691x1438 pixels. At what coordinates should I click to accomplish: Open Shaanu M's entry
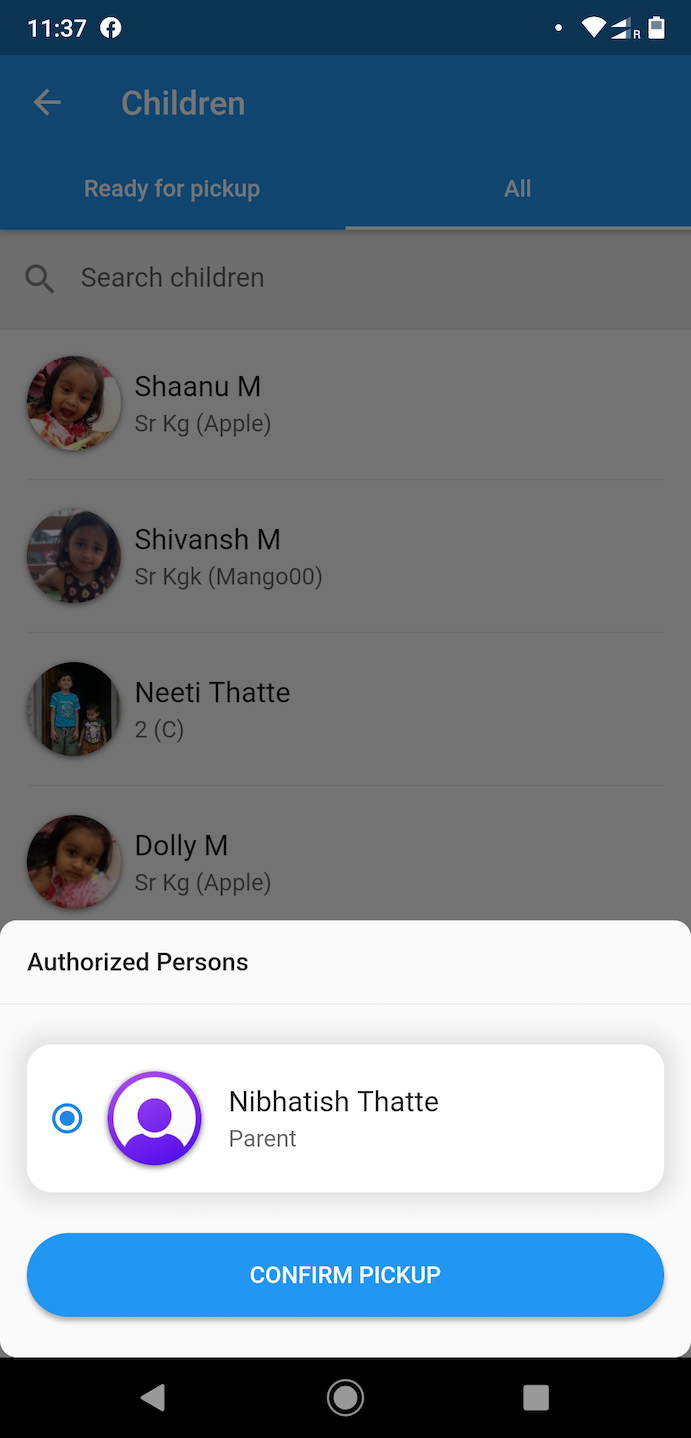pos(345,403)
